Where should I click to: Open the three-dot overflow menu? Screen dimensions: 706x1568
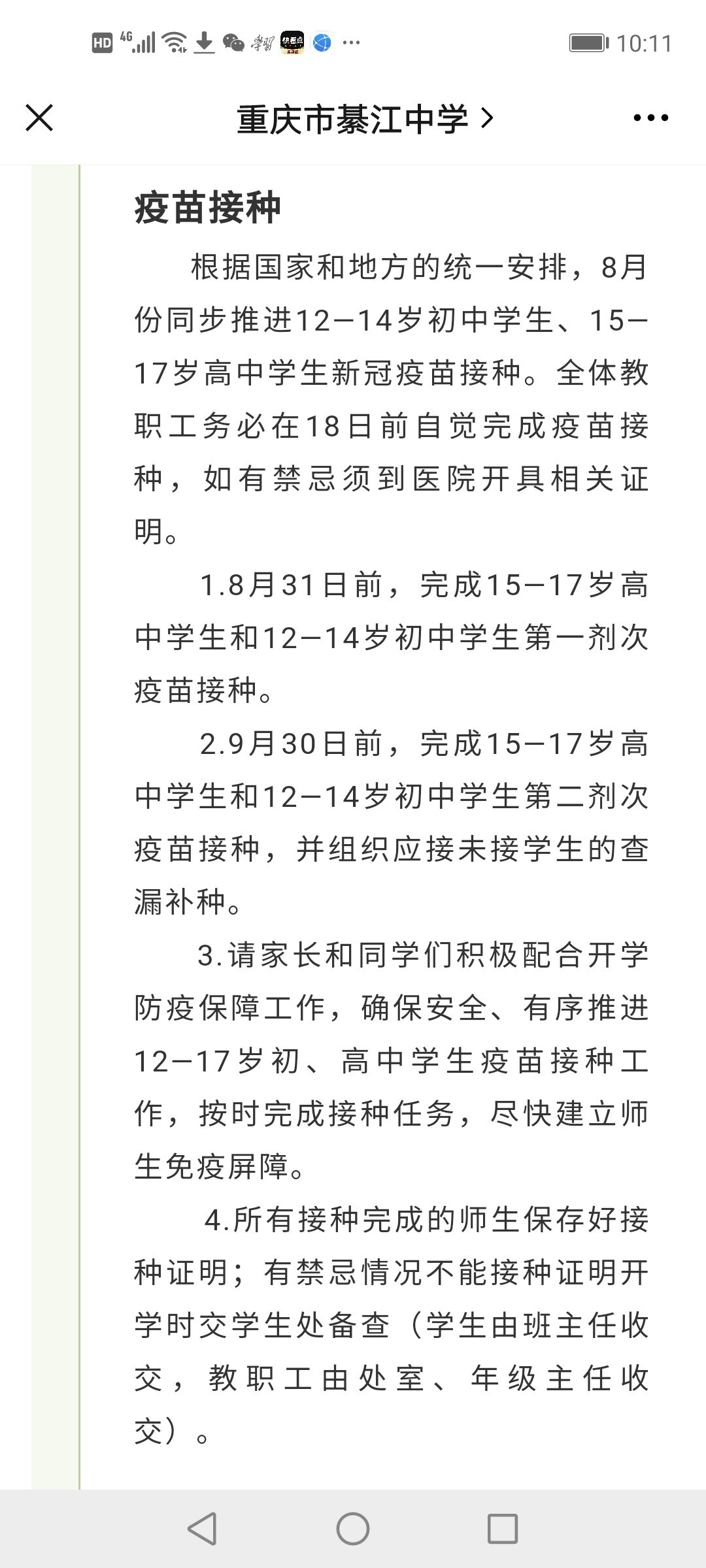pyautogui.click(x=650, y=118)
